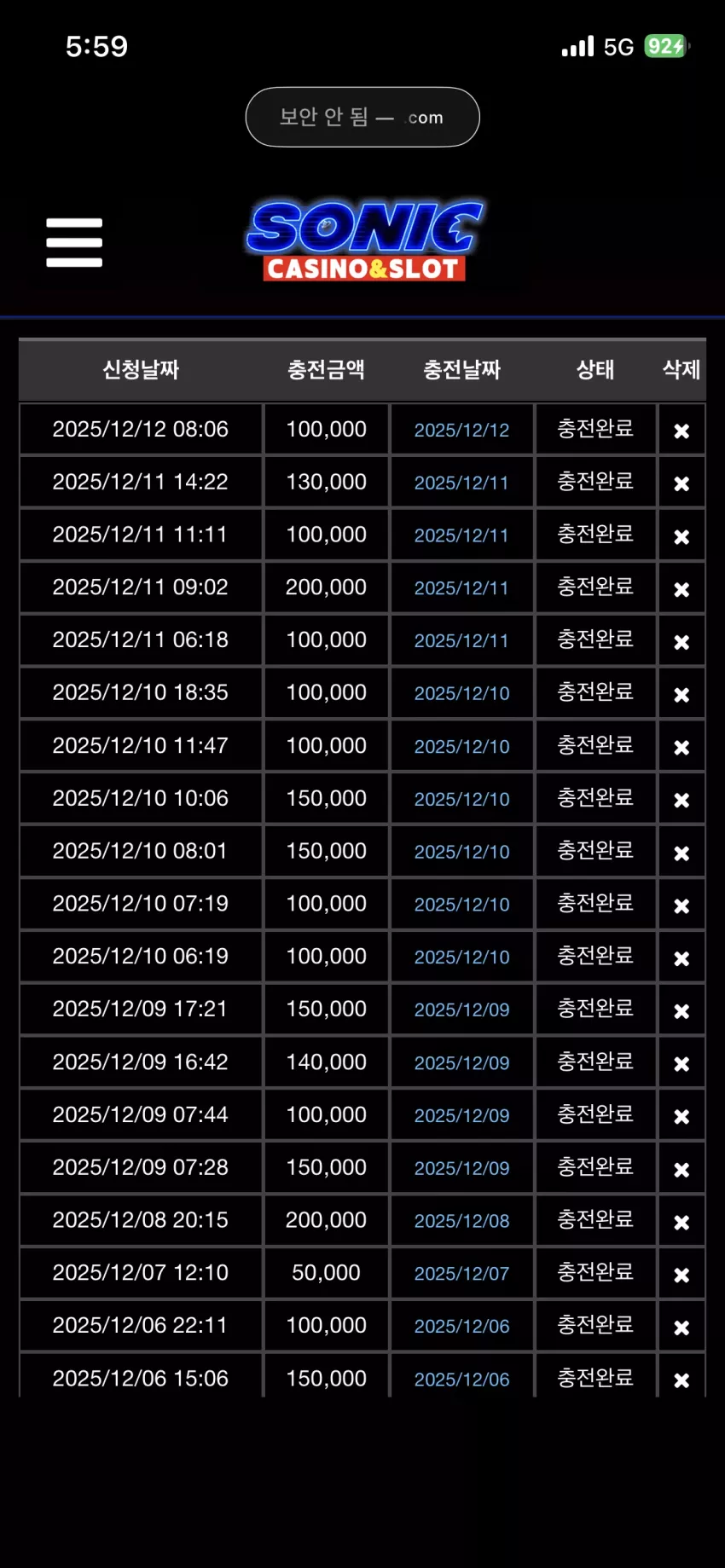Remove the 2025/12/10 11:47 entry
This screenshot has height=1568, width=725.
click(x=681, y=747)
